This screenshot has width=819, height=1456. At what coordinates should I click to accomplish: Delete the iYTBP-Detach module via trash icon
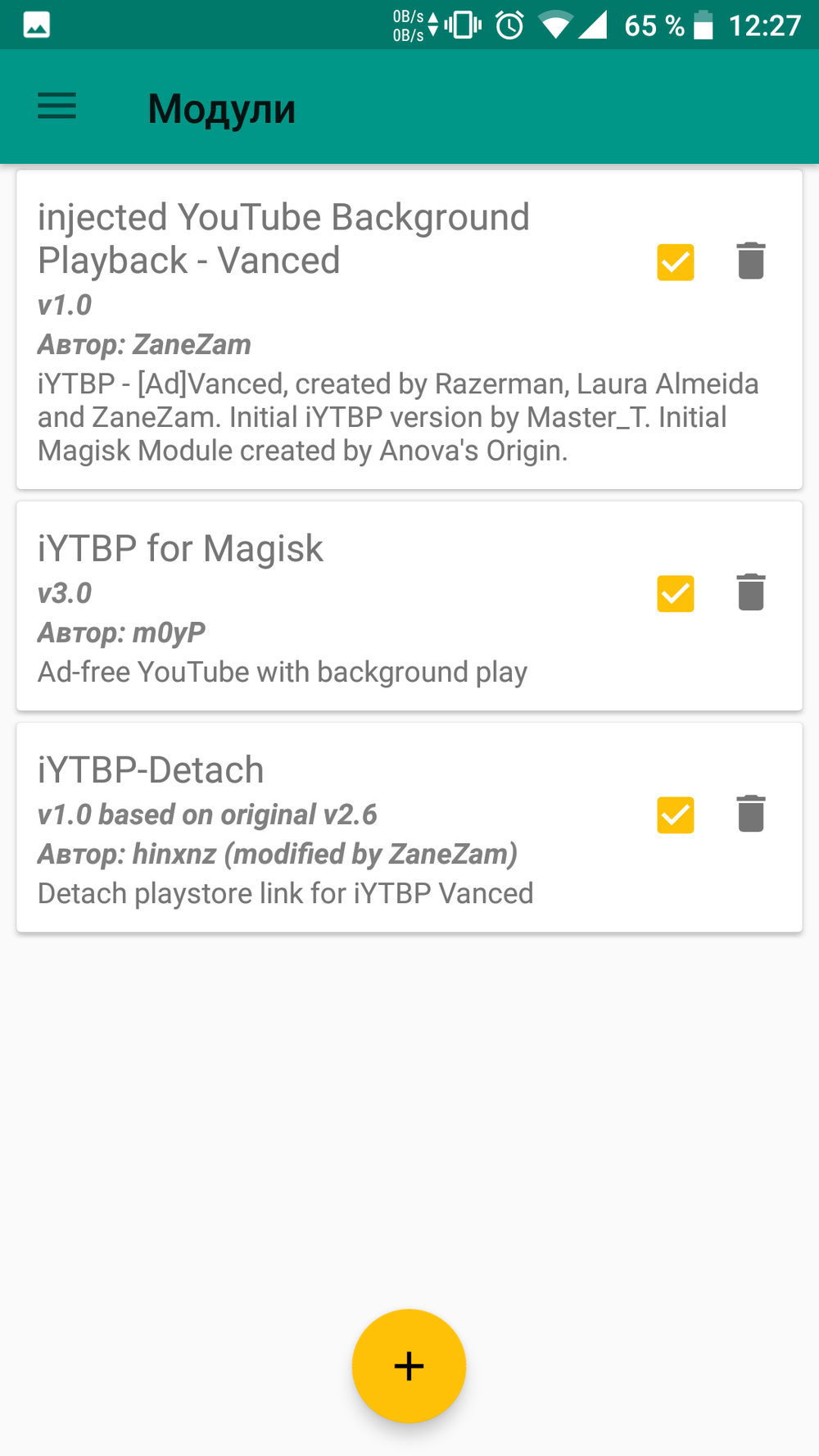(751, 814)
